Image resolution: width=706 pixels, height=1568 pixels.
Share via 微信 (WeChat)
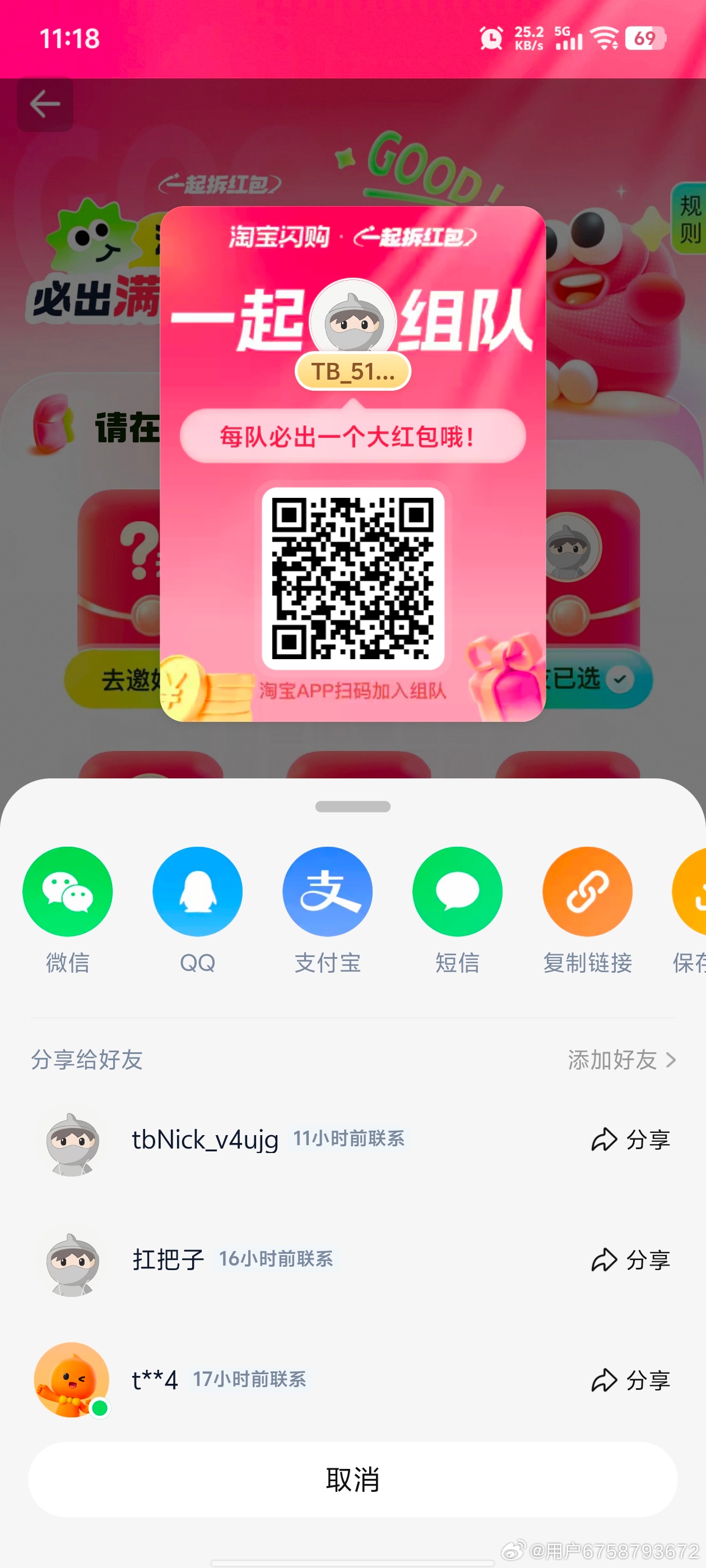(x=68, y=892)
